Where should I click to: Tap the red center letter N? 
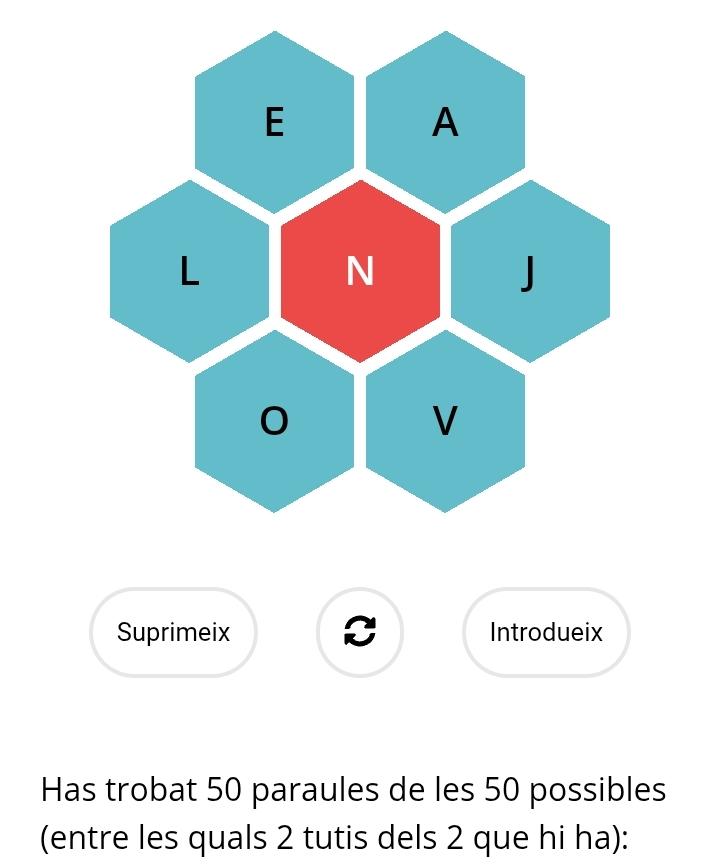click(x=360, y=271)
